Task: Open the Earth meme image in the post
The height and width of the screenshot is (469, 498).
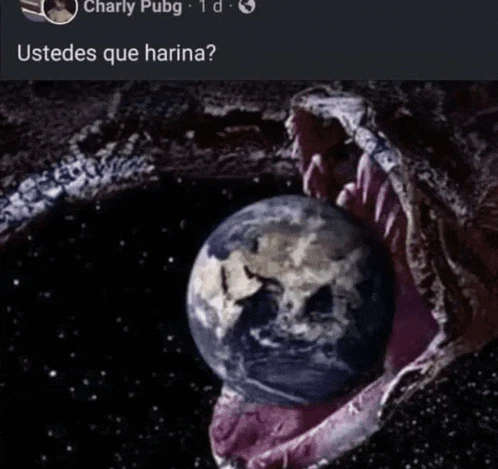Action: (249, 274)
